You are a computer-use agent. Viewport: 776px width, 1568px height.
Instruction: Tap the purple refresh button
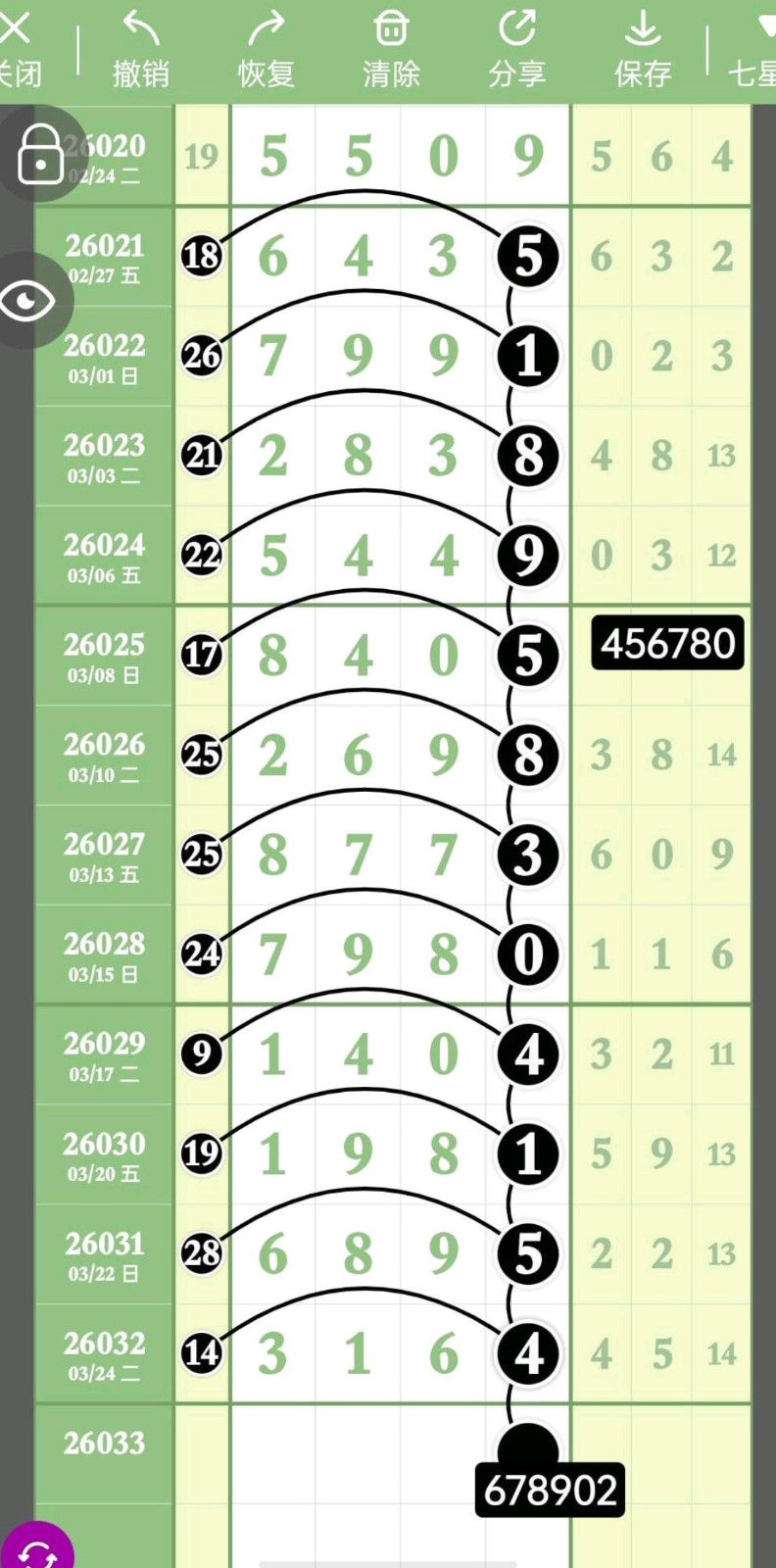coord(37,1552)
